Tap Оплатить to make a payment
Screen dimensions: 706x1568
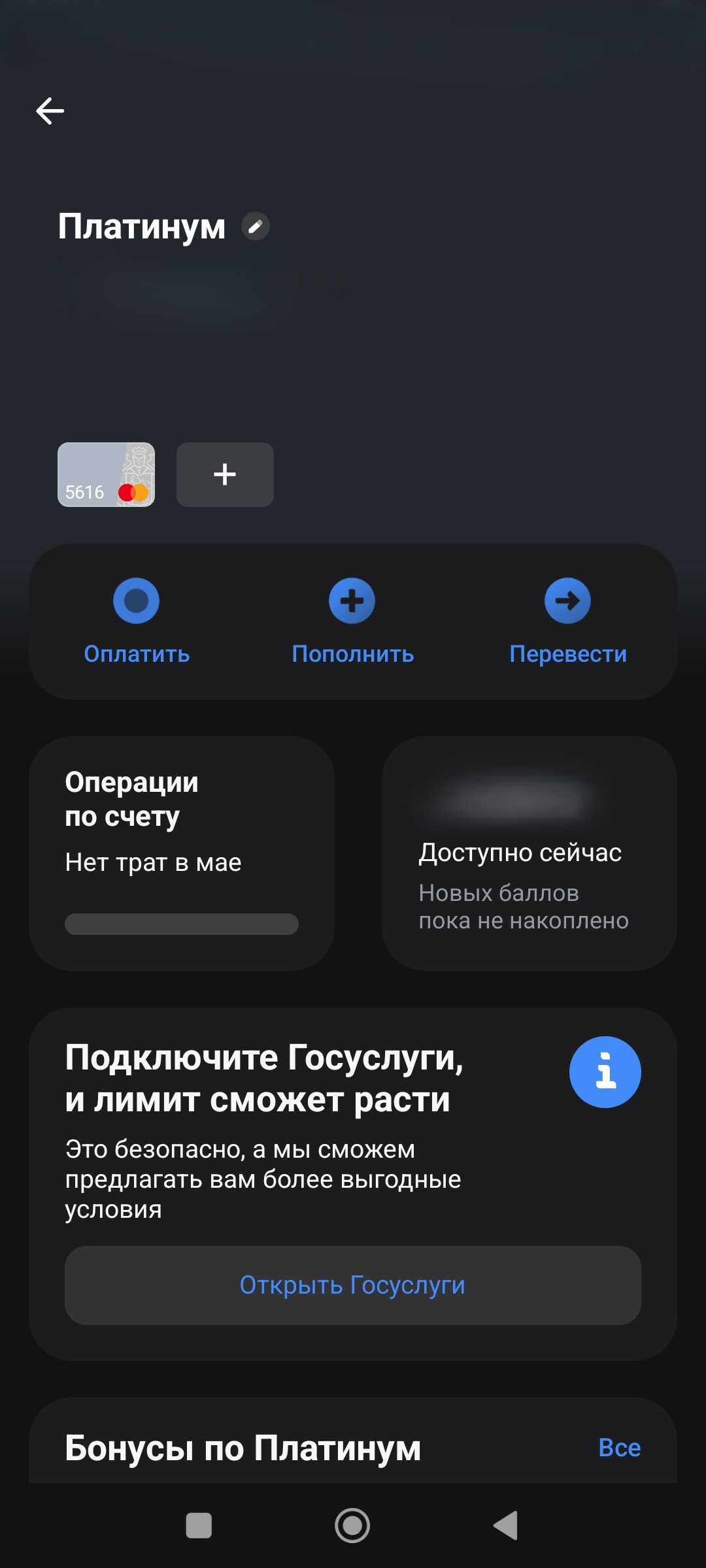coord(137,621)
